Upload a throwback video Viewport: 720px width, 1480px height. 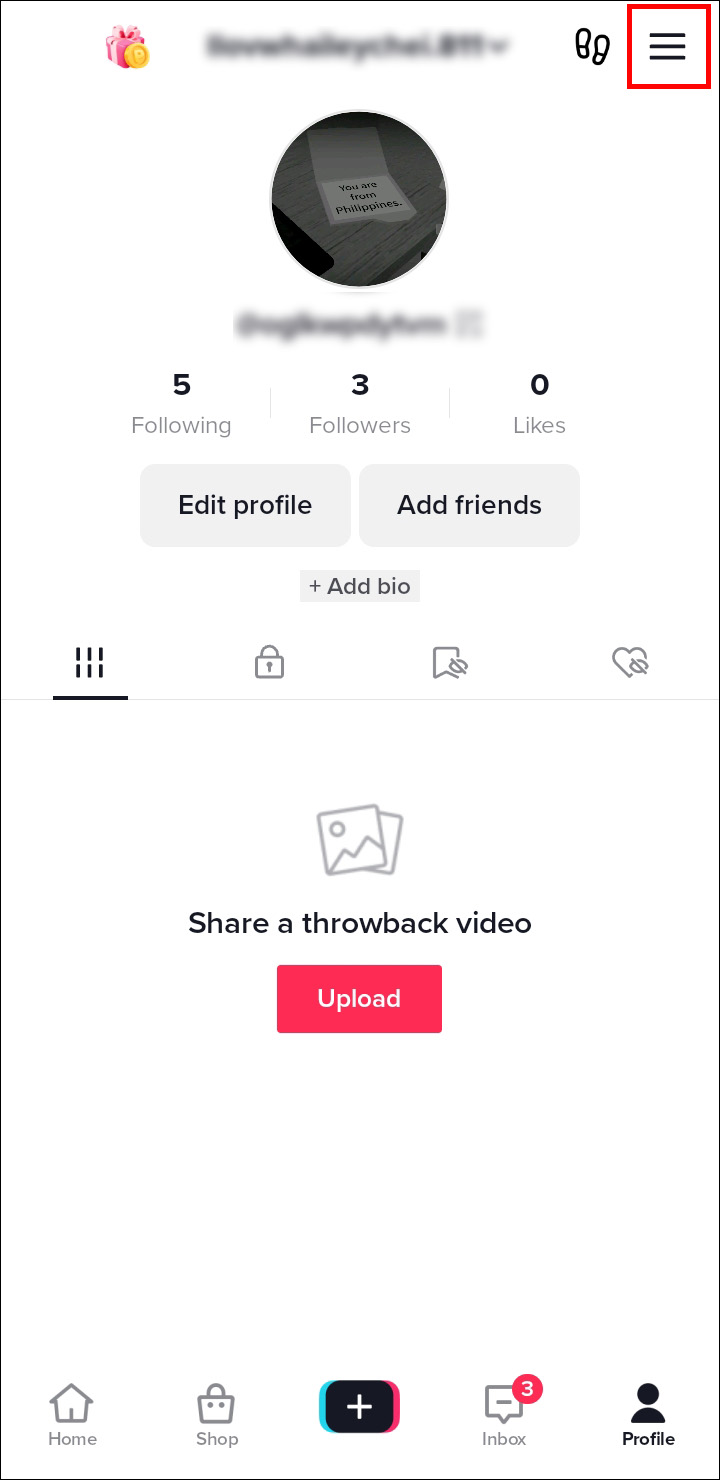pyautogui.click(x=359, y=998)
